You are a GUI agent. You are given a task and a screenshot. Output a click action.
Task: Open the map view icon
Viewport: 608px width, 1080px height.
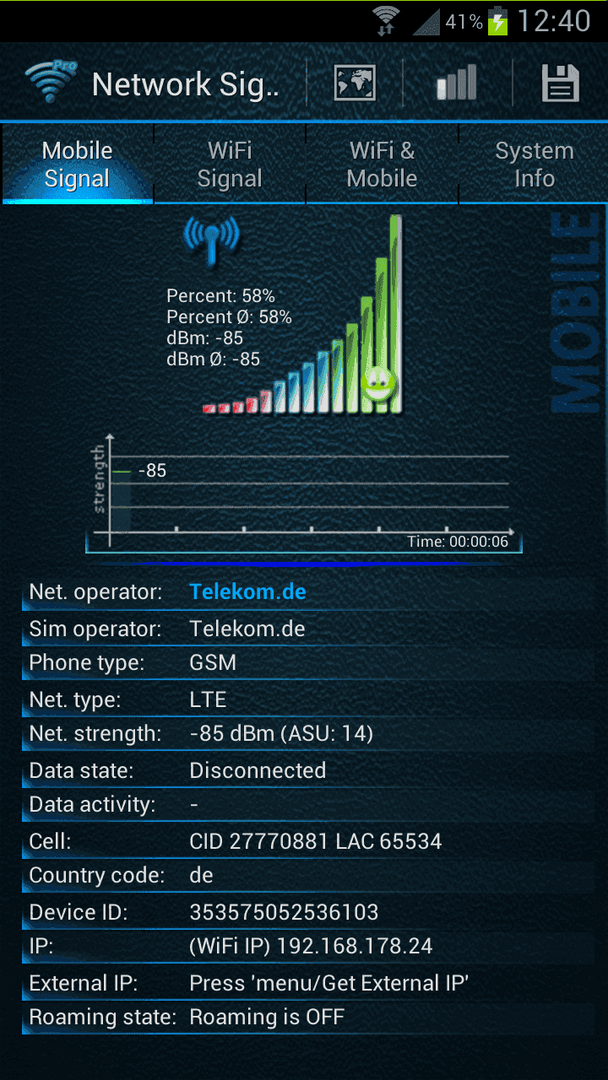355,83
